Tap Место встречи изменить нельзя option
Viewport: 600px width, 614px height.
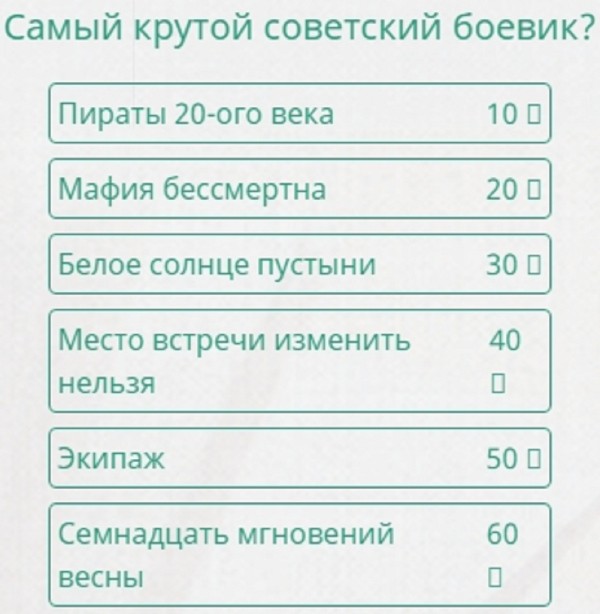(x=299, y=360)
